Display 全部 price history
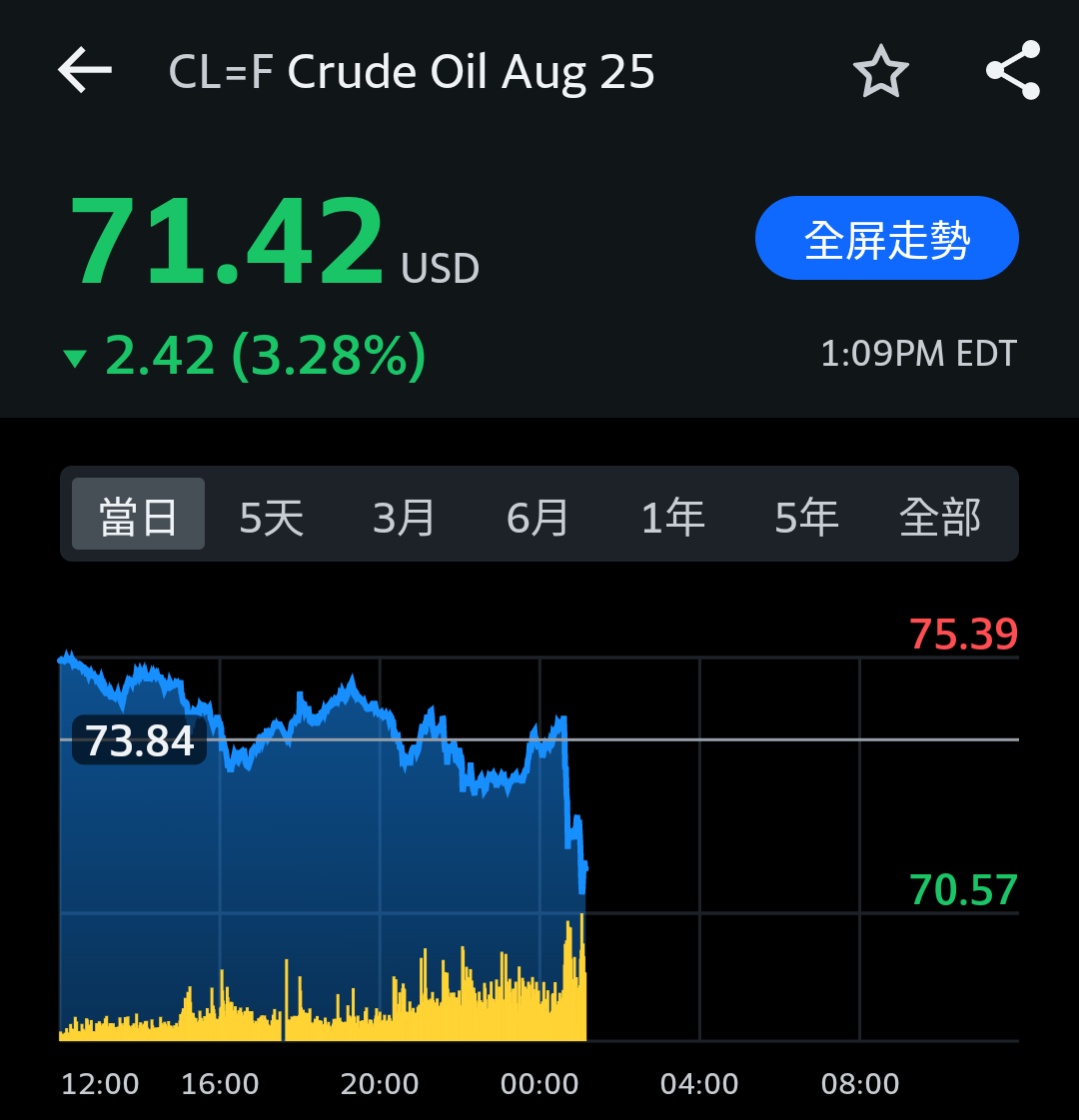The height and width of the screenshot is (1120, 1079). click(x=940, y=515)
